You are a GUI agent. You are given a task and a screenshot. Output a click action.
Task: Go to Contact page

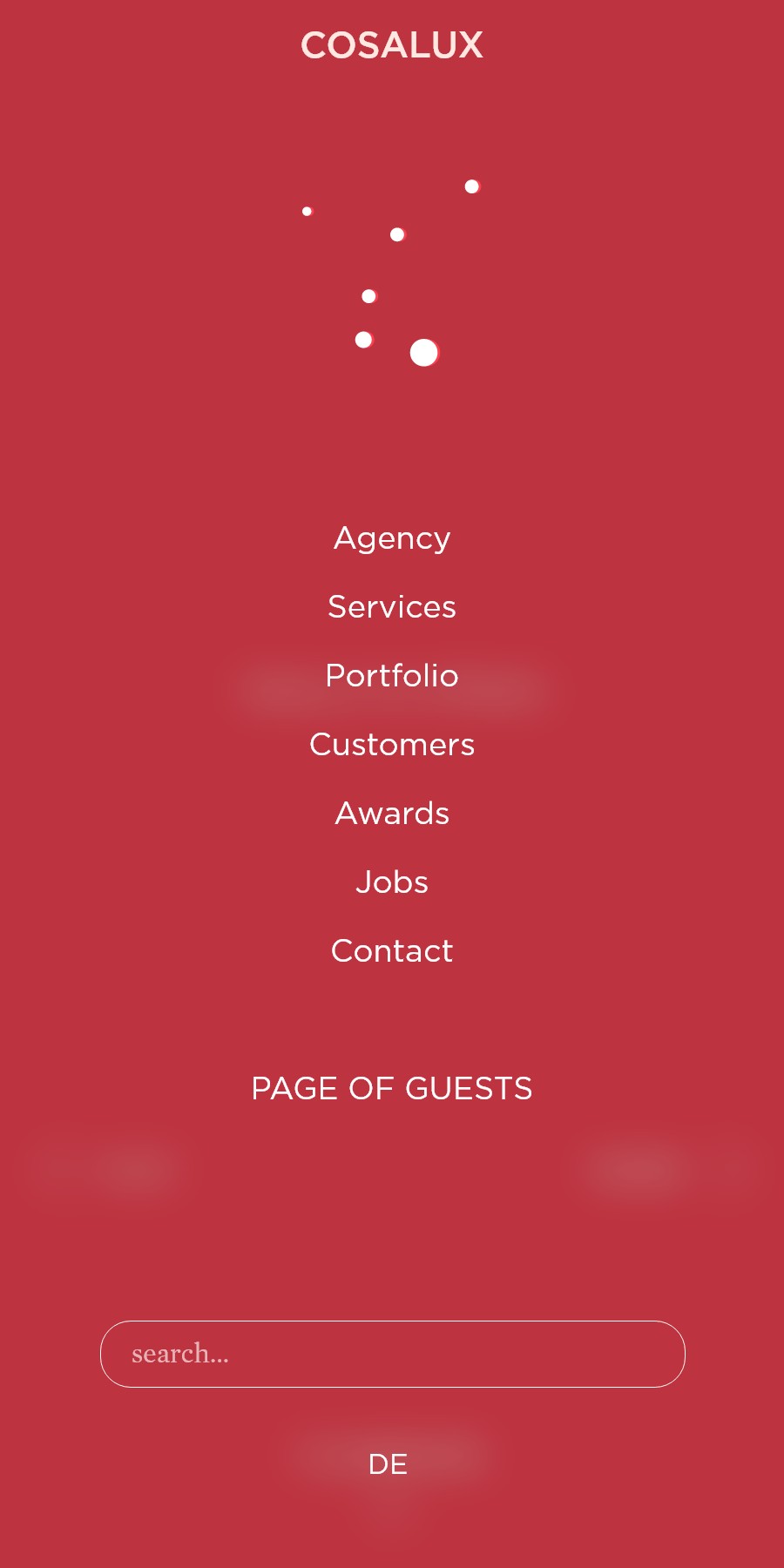[x=392, y=951]
